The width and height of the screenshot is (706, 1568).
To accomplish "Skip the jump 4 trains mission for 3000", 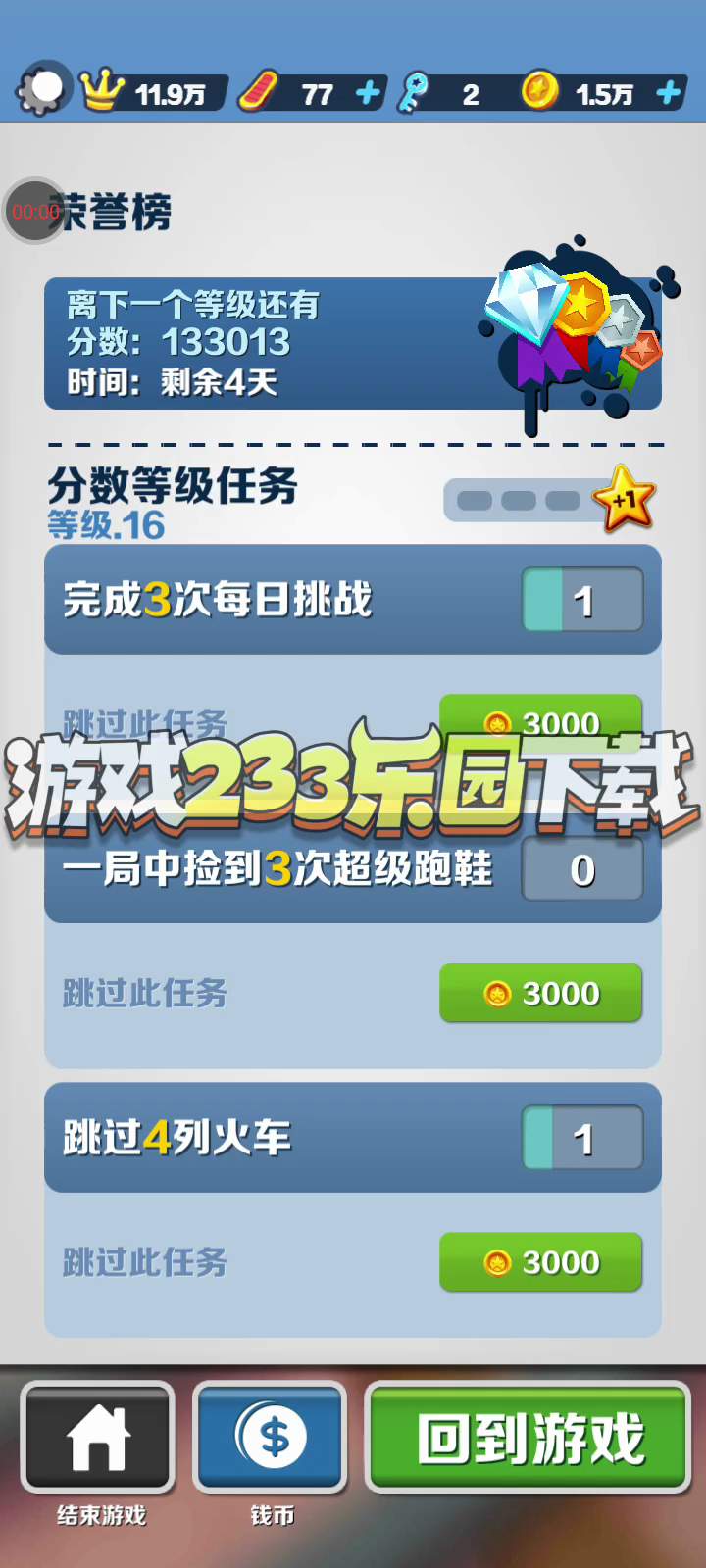I will tap(540, 1262).
